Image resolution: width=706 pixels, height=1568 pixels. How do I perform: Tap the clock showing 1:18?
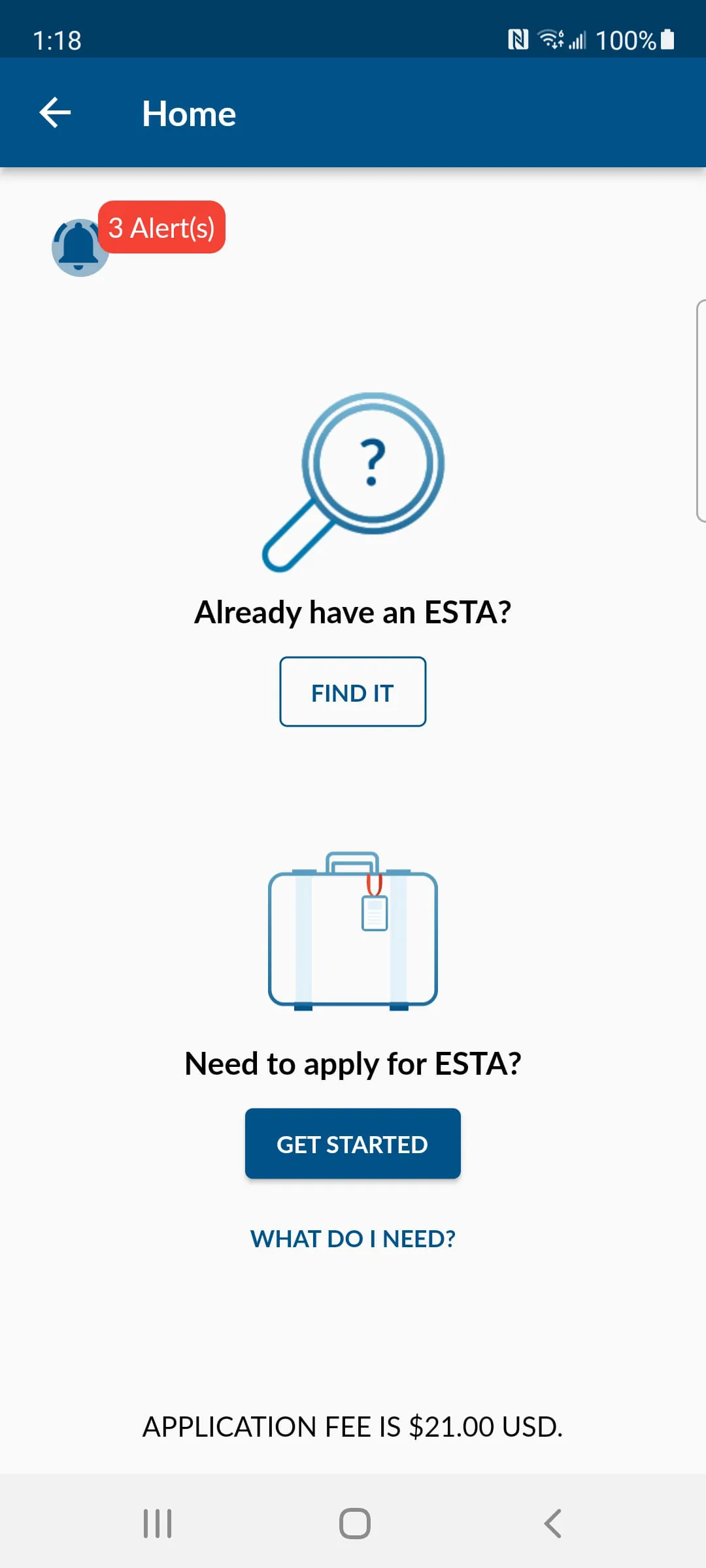58,40
